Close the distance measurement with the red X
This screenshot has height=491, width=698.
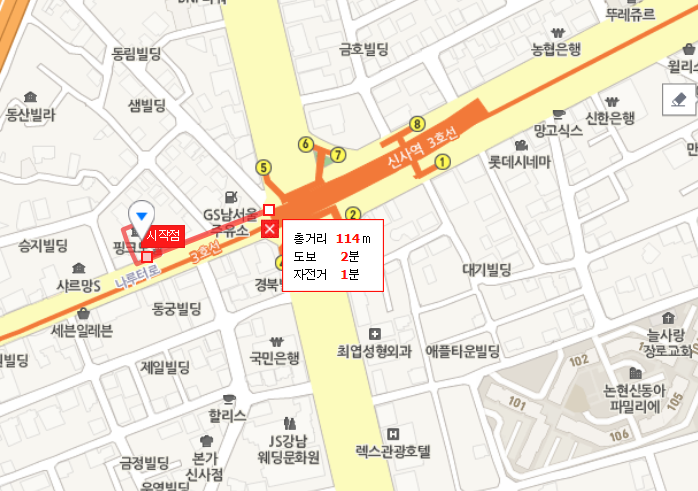tap(270, 229)
